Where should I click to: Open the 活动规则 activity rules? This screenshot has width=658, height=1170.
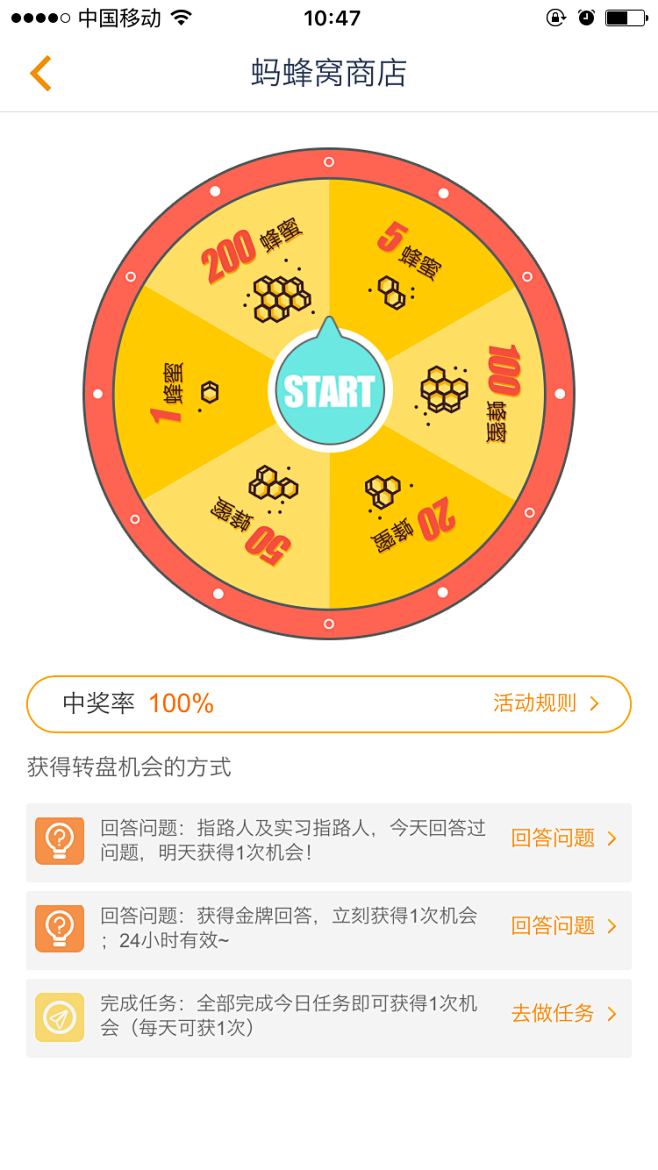tap(545, 703)
